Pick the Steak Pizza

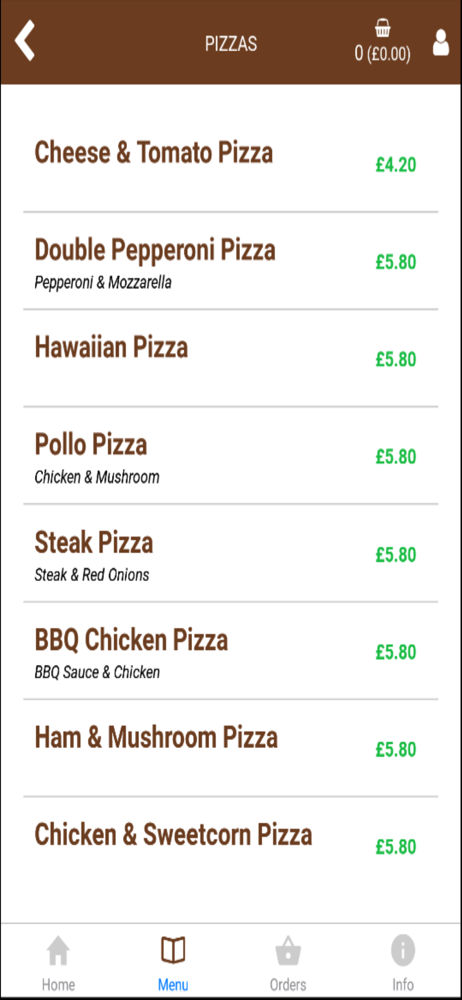tap(231, 553)
